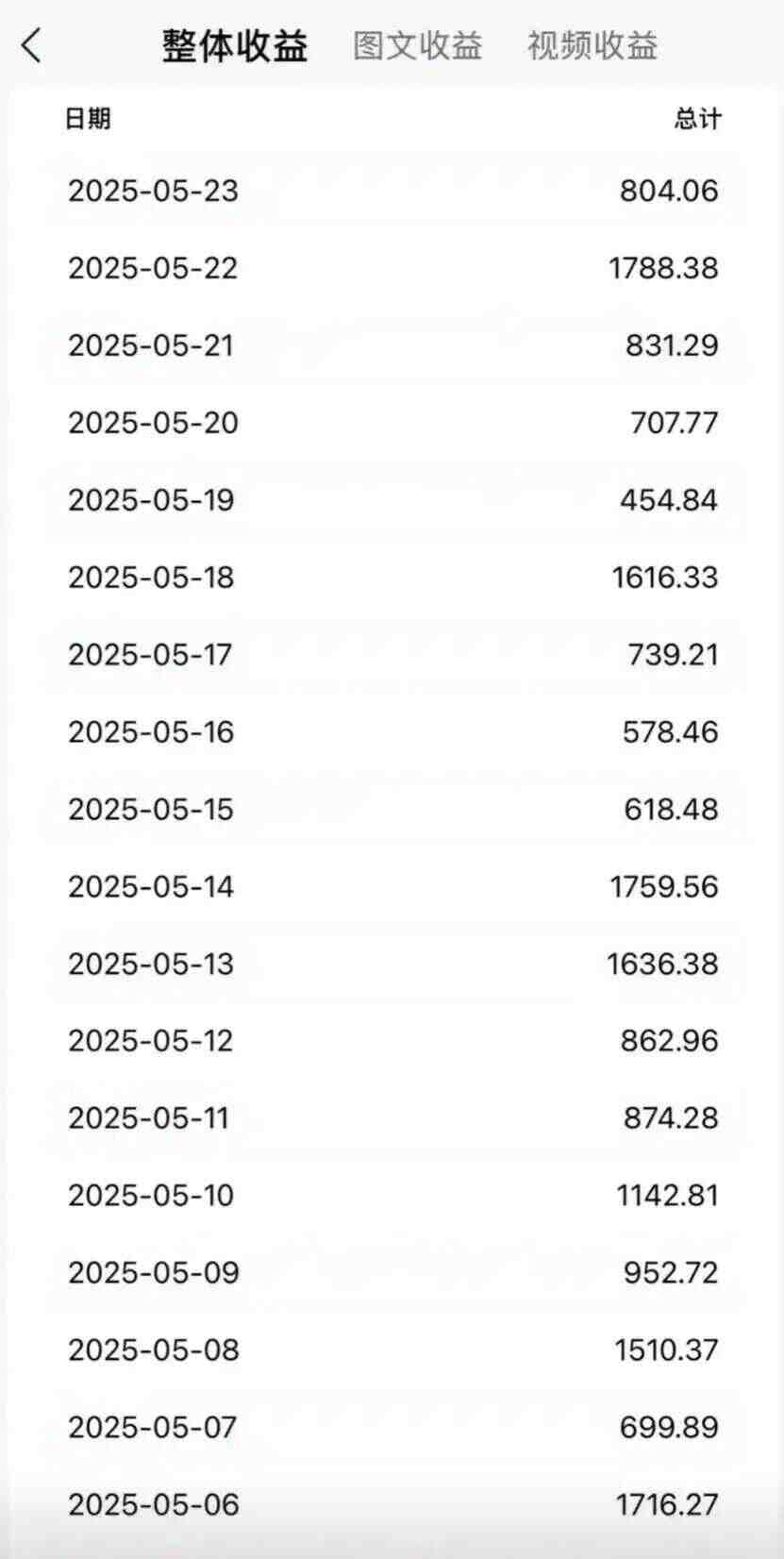Select the 整体收益 tab
This screenshot has height=1559, width=784.
235,45
